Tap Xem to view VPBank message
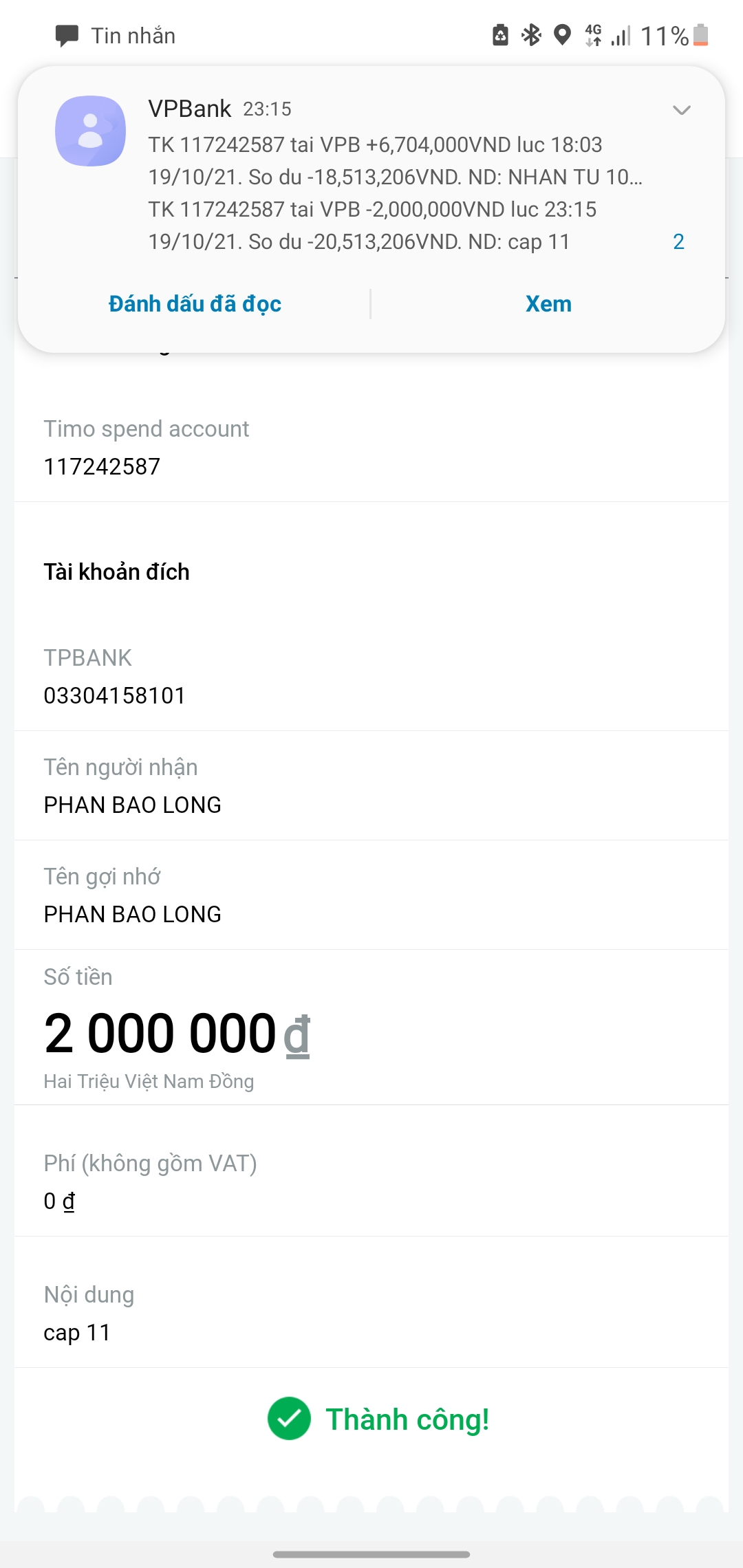Image resolution: width=743 pixels, height=1568 pixels. 548,304
